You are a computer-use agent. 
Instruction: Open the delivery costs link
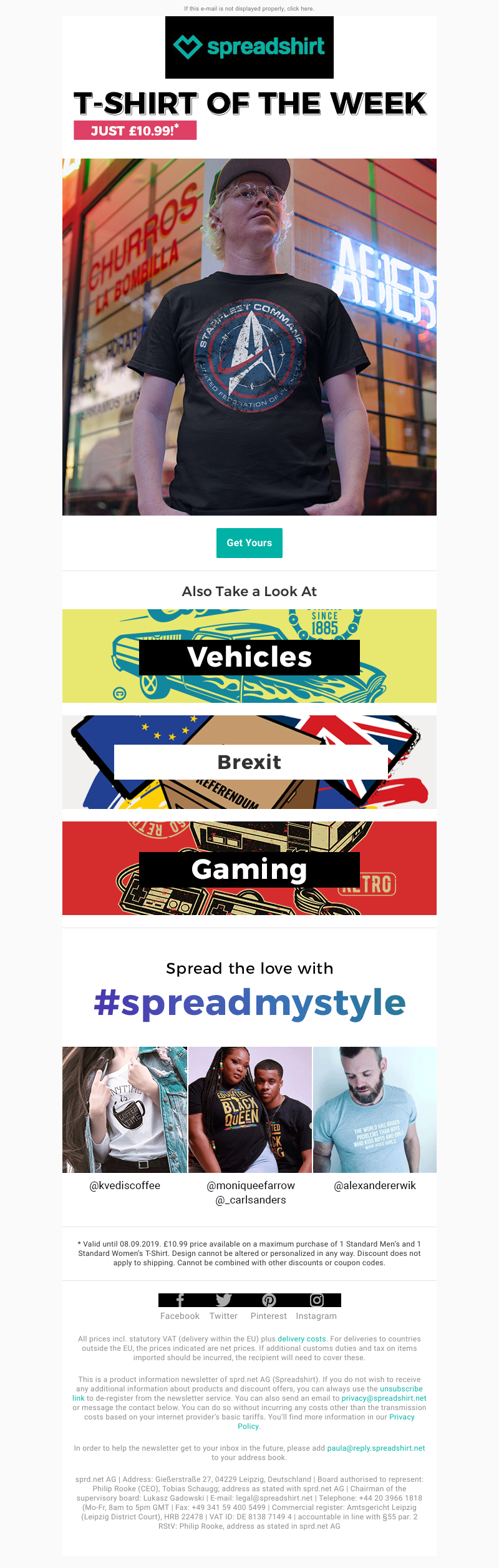coord(301,1339)
